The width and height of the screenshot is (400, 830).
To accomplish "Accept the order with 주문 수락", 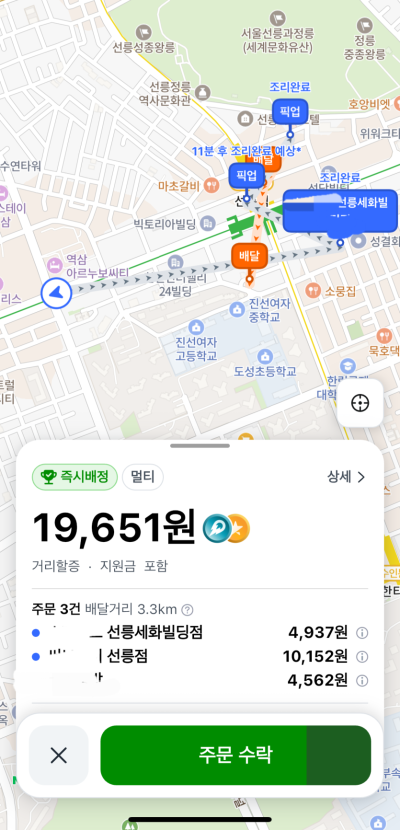I will pyautogui.click(x=235, y=755).
